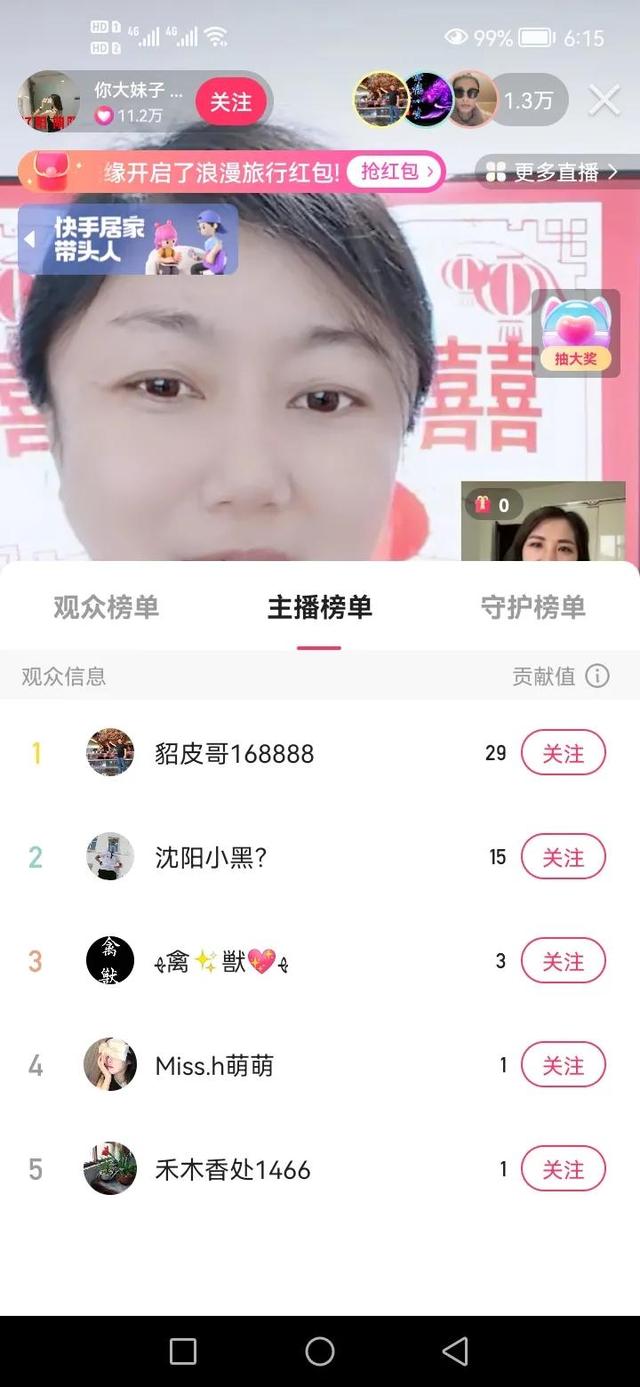This screenshot has height=1387, width=640.
Task: Follow 貂皮哥168888
Action: (x=563, y=753)
